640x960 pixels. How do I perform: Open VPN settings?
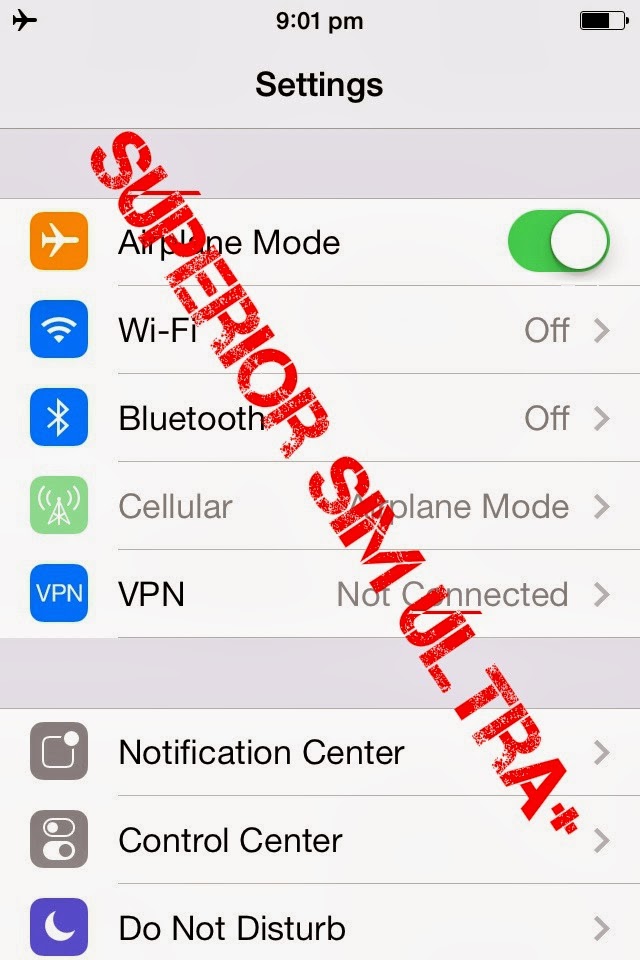[x=320, y=594]
